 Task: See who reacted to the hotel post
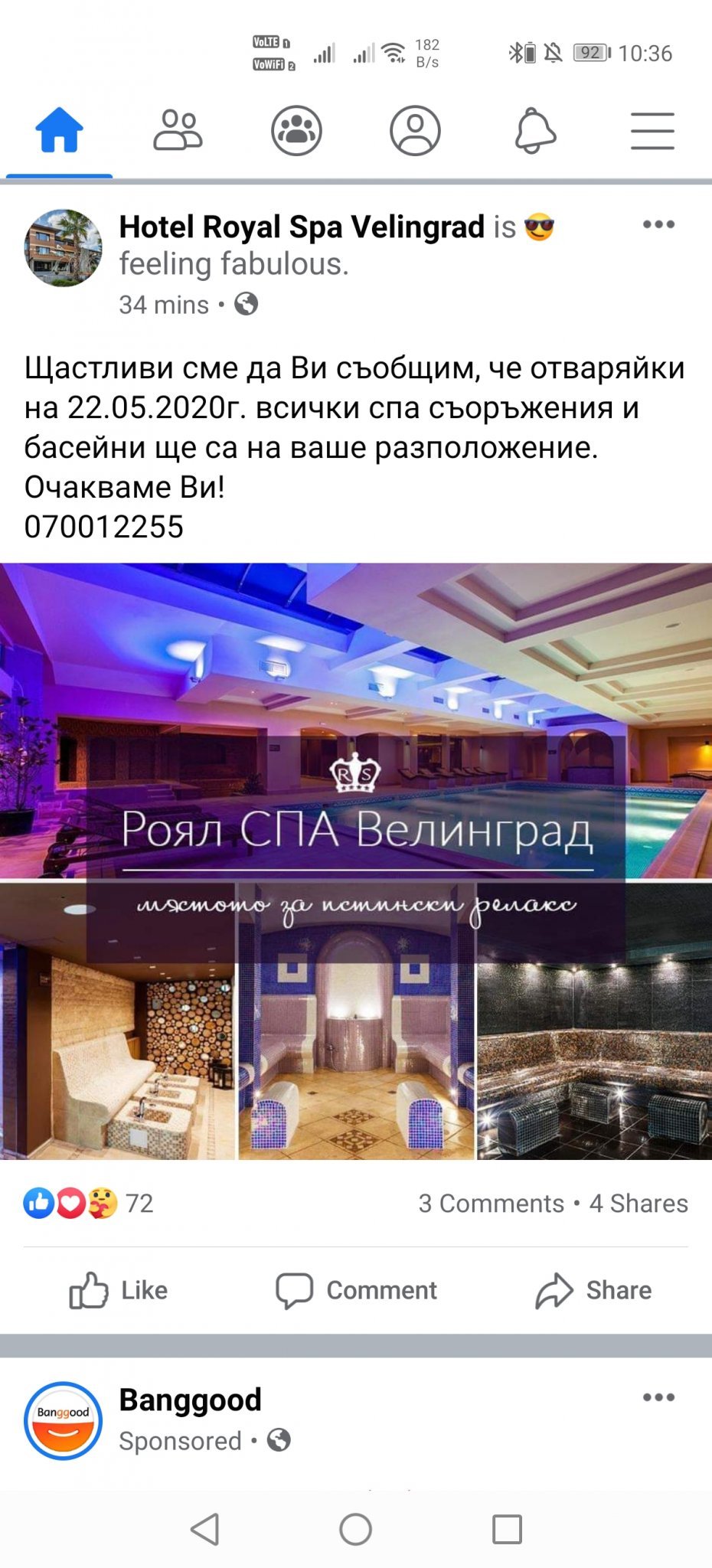pos(89,1203)
